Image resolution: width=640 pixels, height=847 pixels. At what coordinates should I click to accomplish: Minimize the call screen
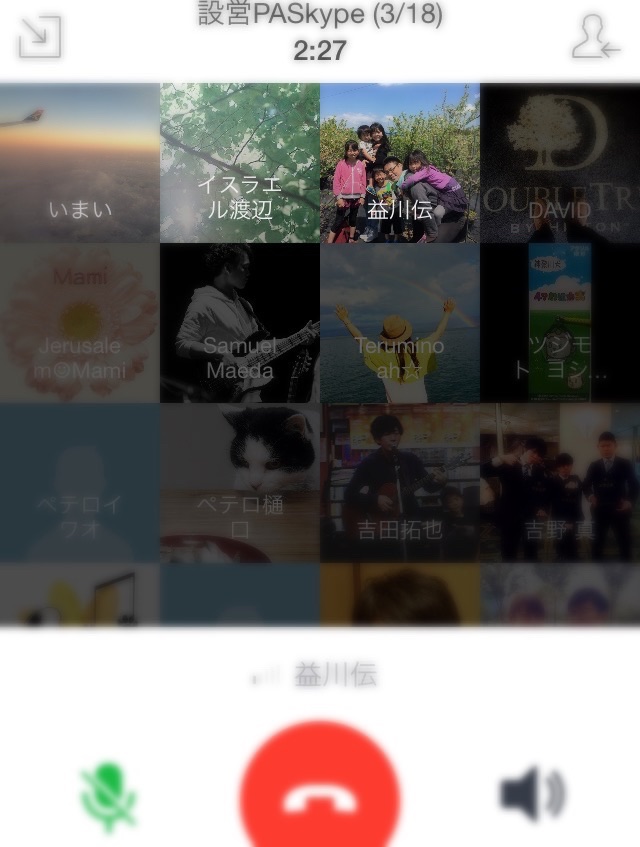point(40,37)
